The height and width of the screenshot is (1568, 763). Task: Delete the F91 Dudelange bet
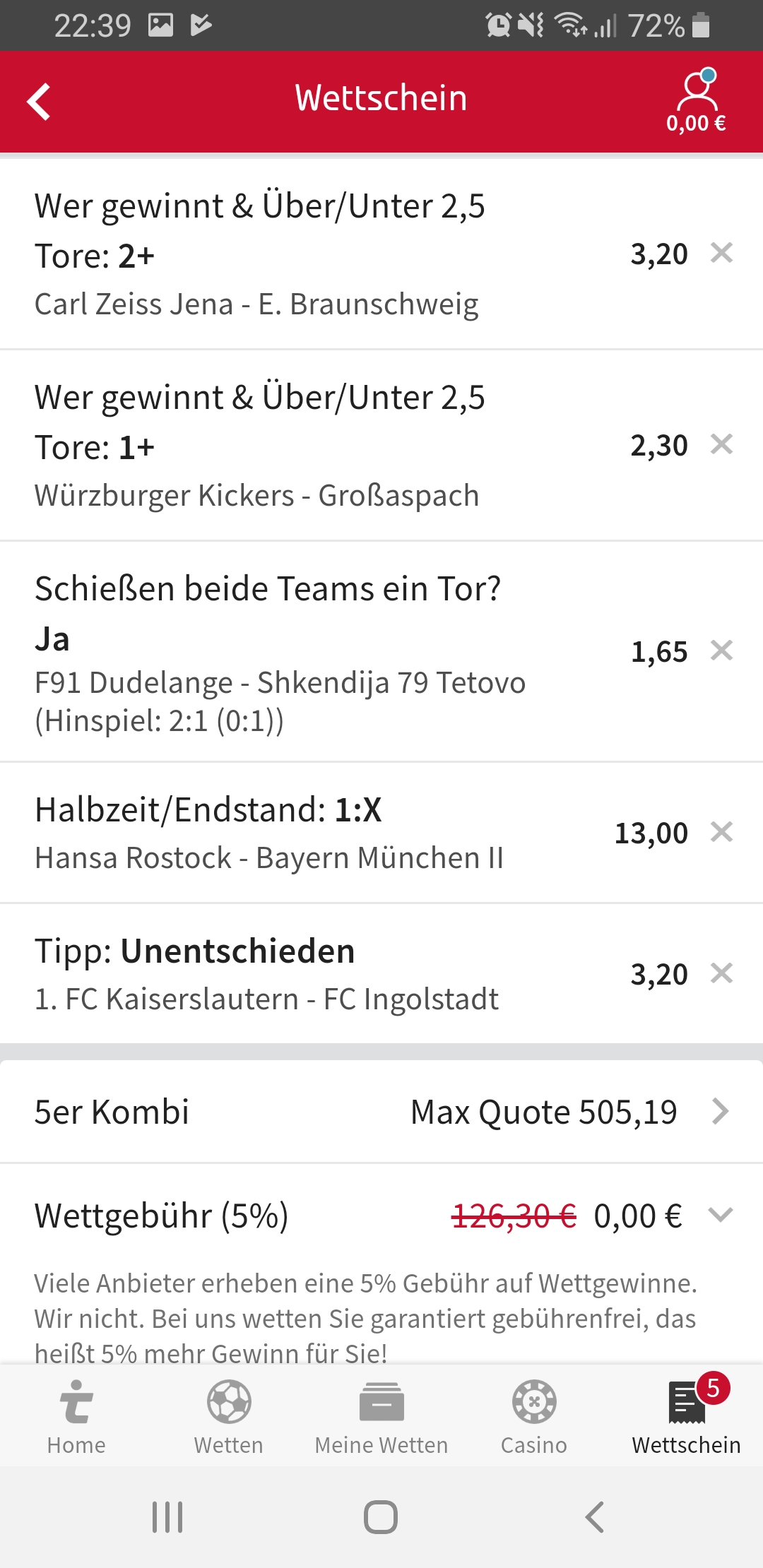coord(721,651)
